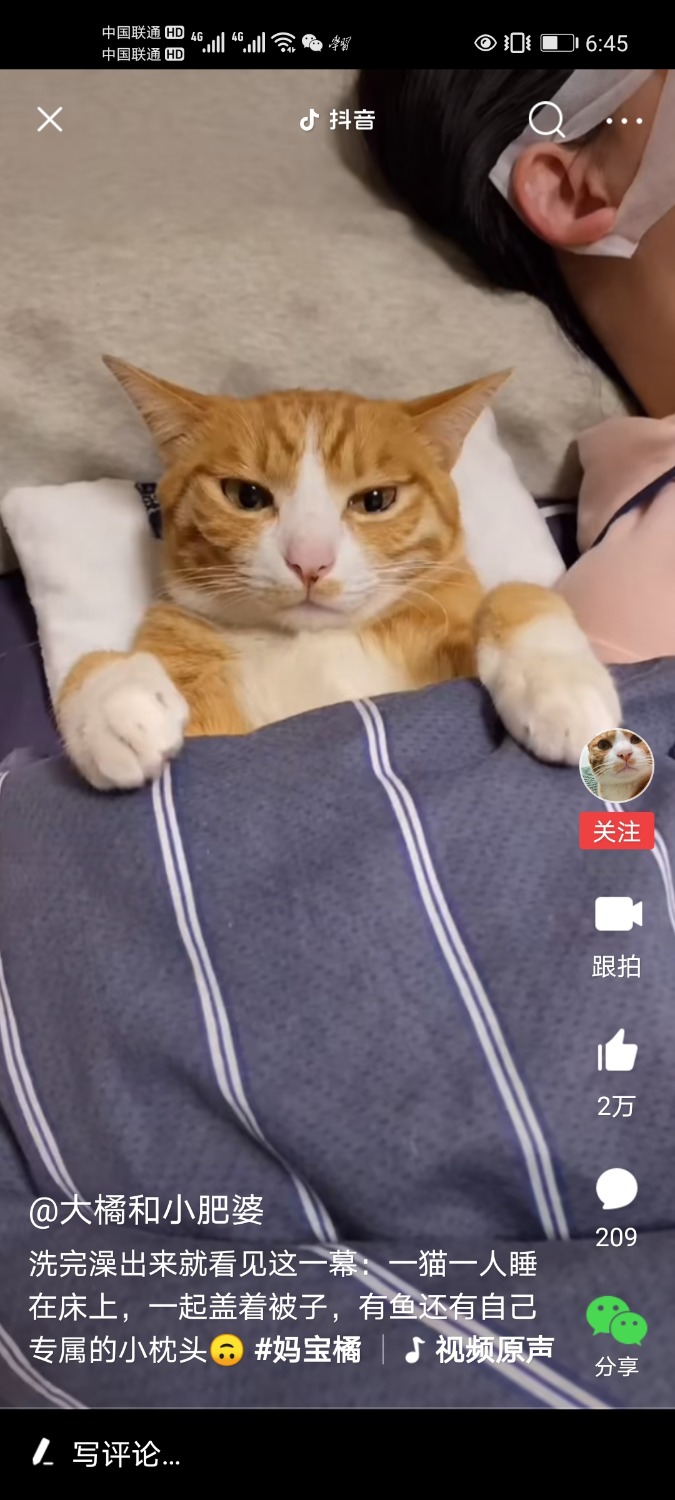The height and width of the screenshot is (1500, 675).
Task: Open the #妈宝橘 hashtag
Action: pos(307,1350)
